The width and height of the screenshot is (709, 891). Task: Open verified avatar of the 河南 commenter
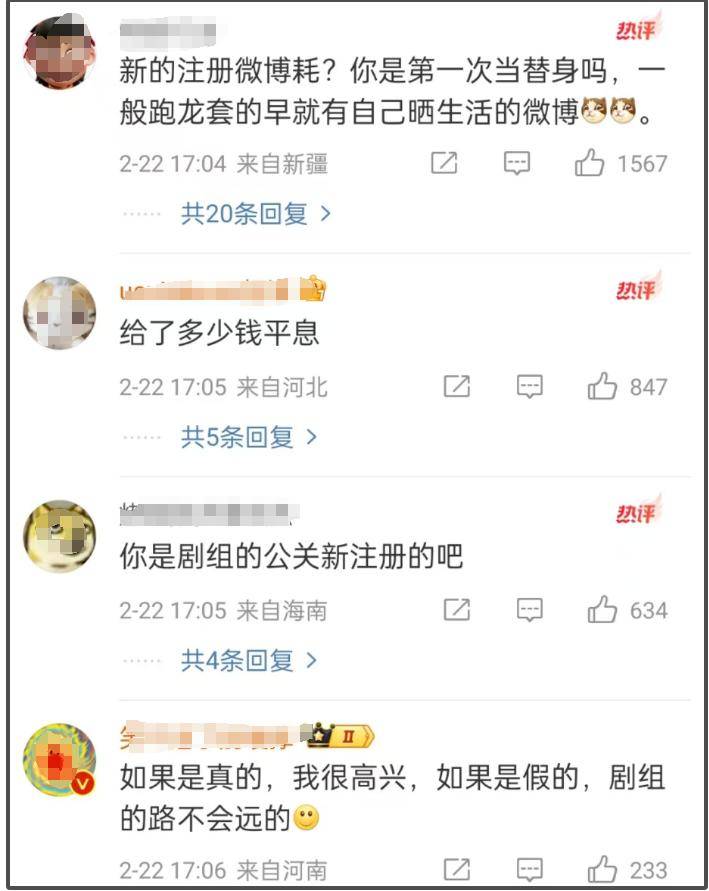point(60,761)
